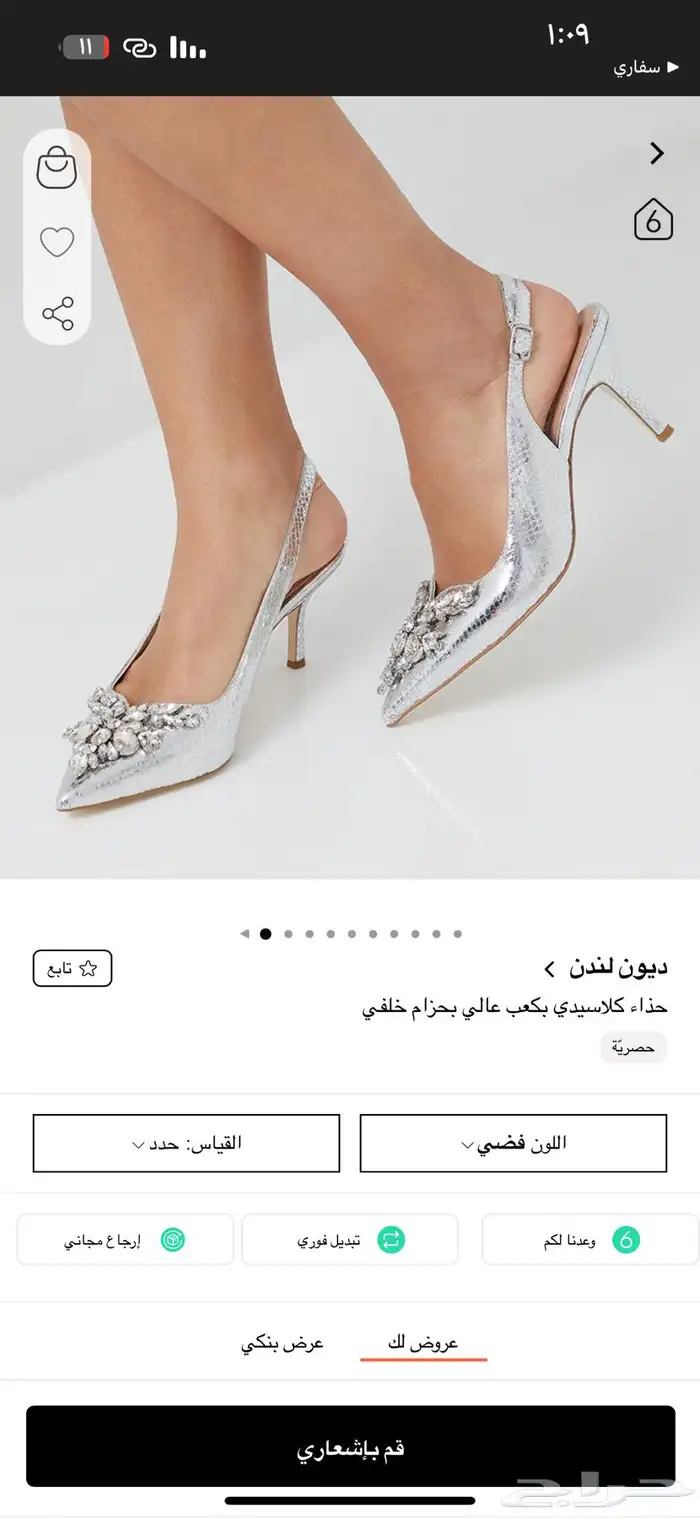
Task: Tap the تبديل فوري instant exchange chip
Action: [350, 1240]
